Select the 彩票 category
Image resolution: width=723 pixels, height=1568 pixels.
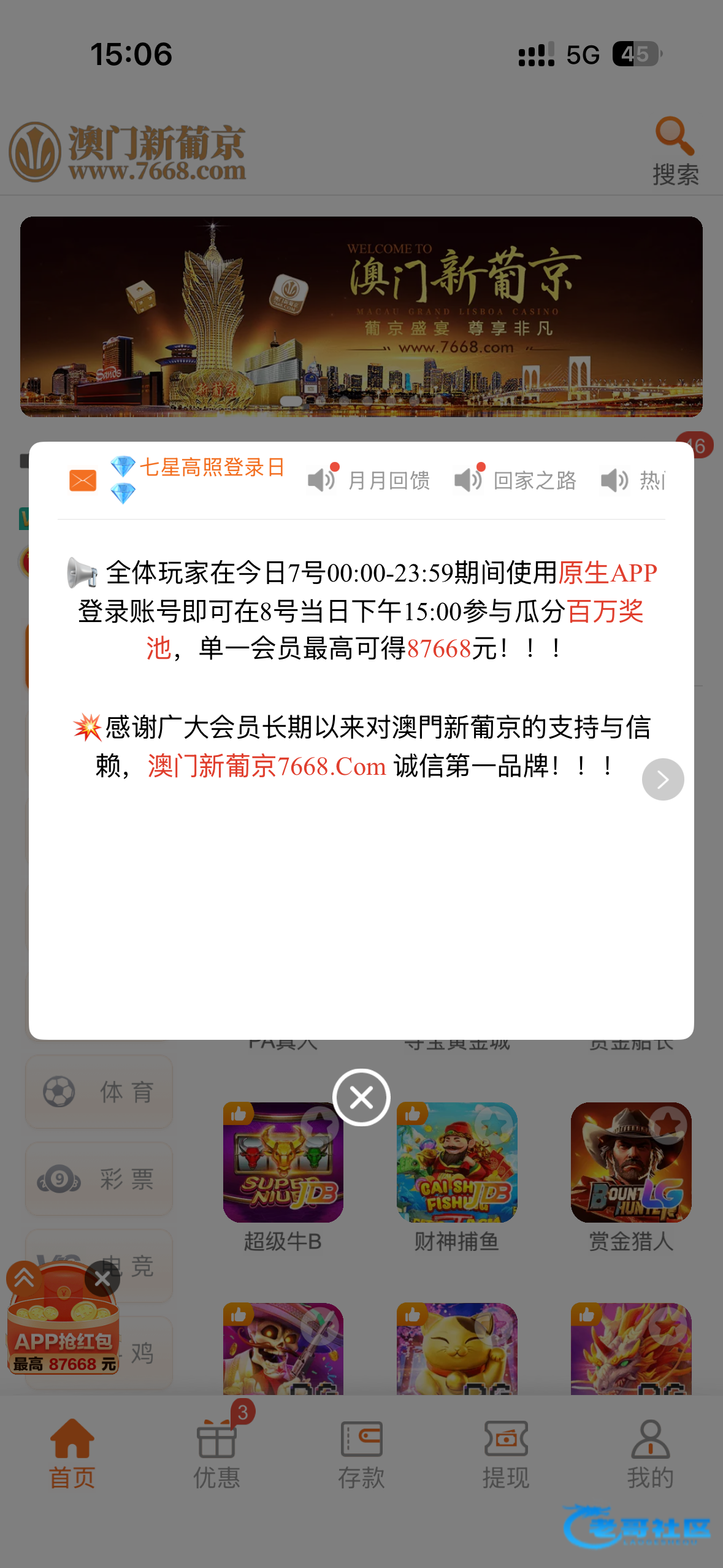[x=99, y=1179]
